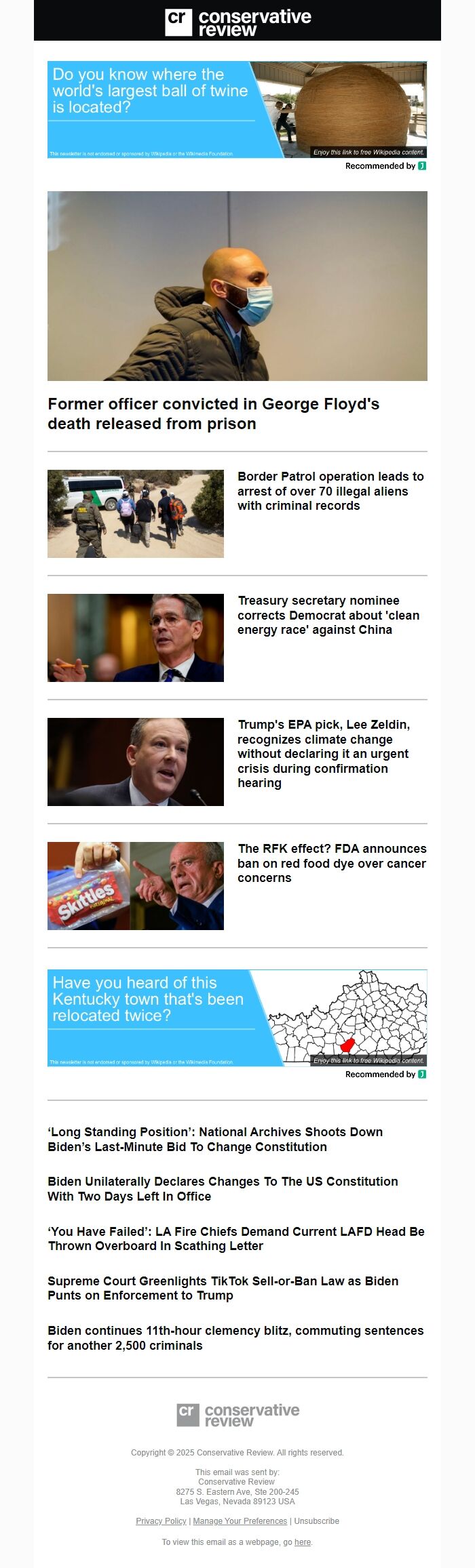This screenshot has height=1568, width=475.
Task: Open Trump's EPA pick Lee Zeldin article
Action: [324, 753]
